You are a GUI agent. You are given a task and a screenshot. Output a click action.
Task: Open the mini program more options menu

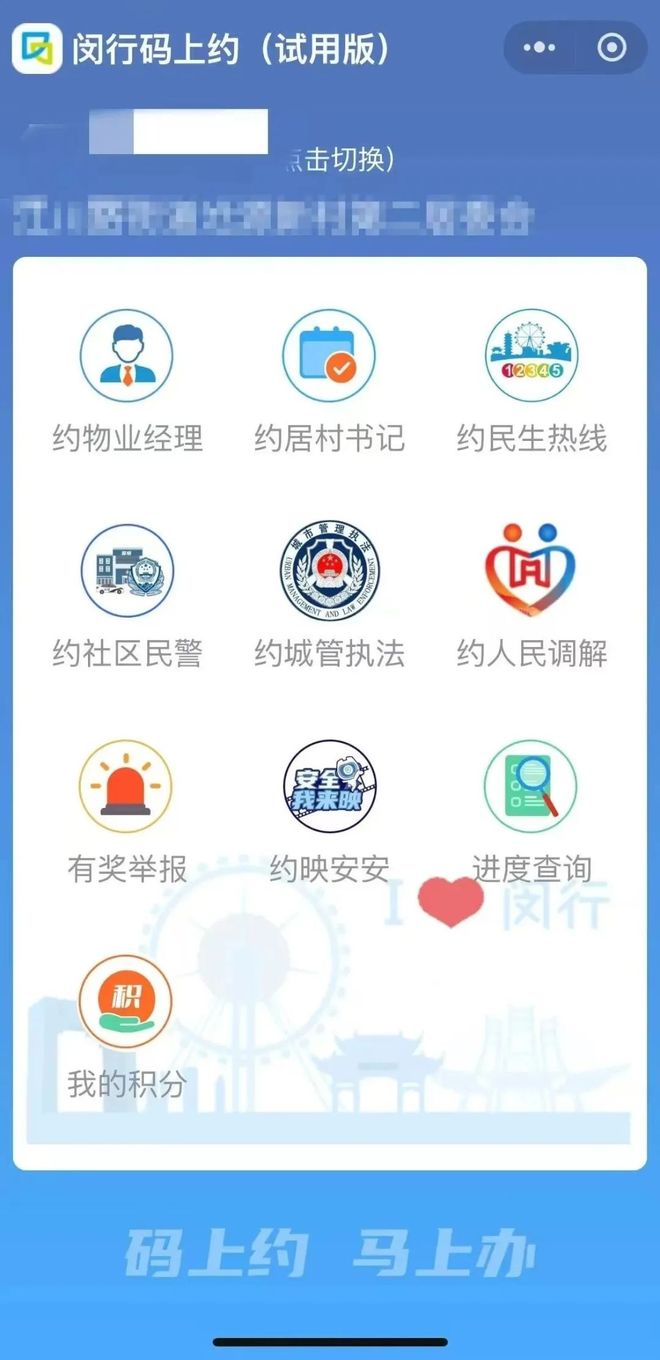[539, 47]
